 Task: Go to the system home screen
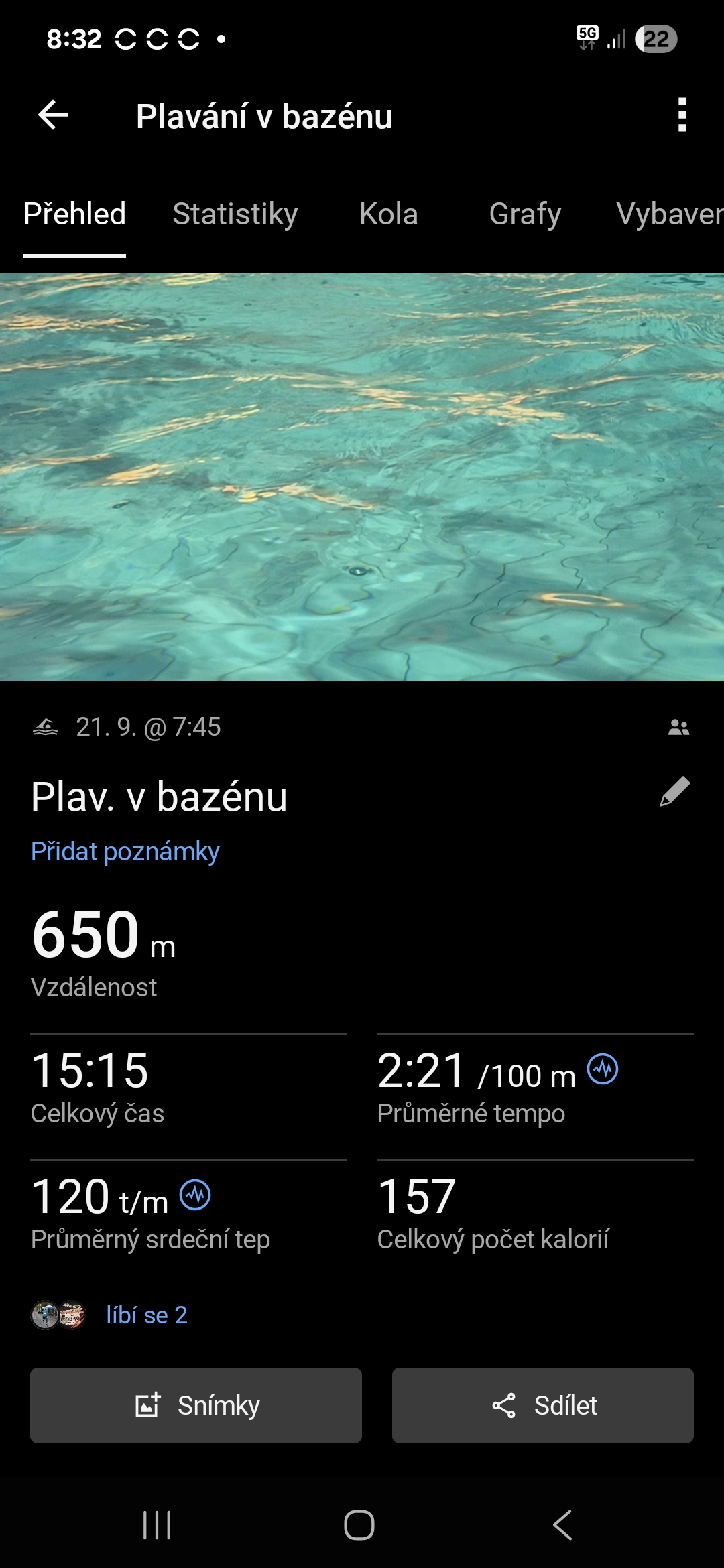[359, 1525]
